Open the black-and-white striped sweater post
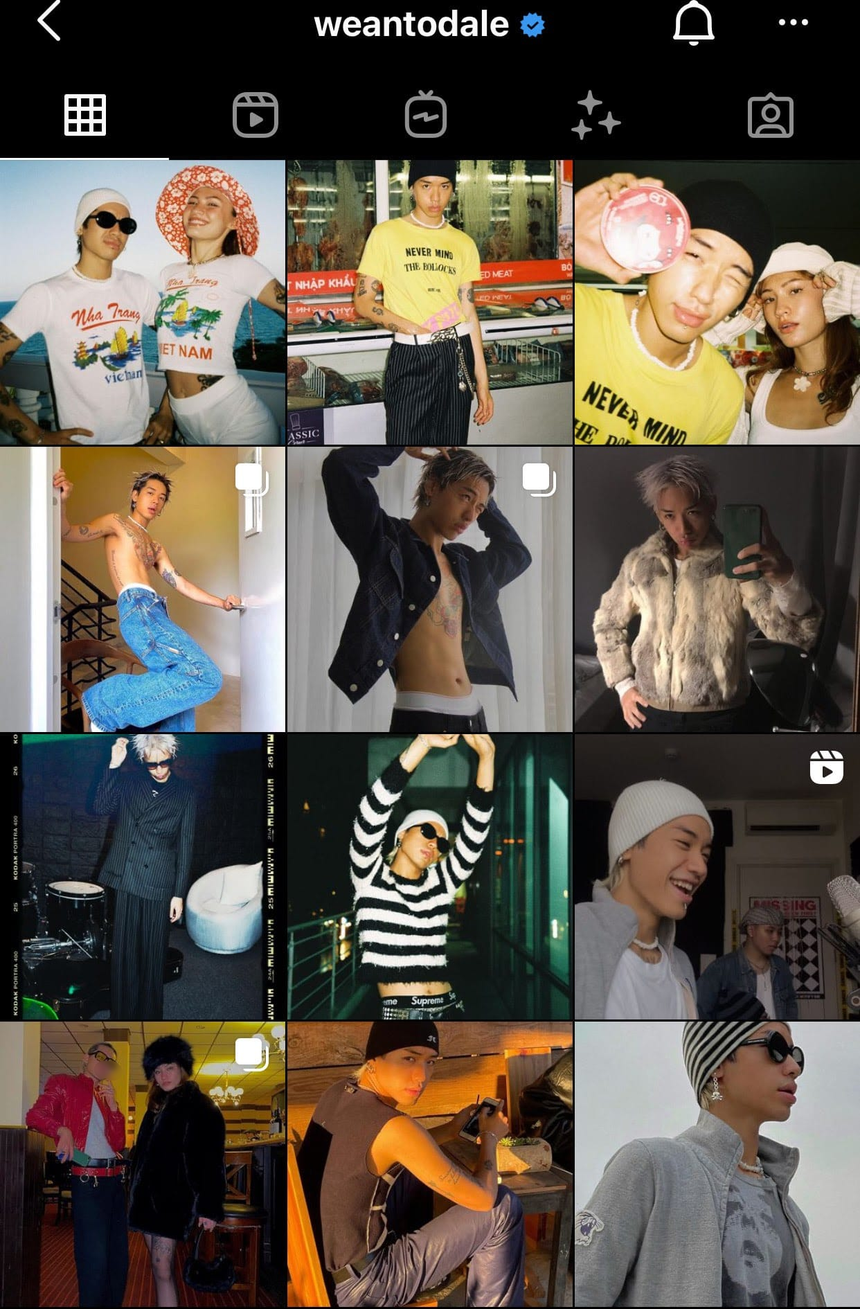 coord(430,876)
